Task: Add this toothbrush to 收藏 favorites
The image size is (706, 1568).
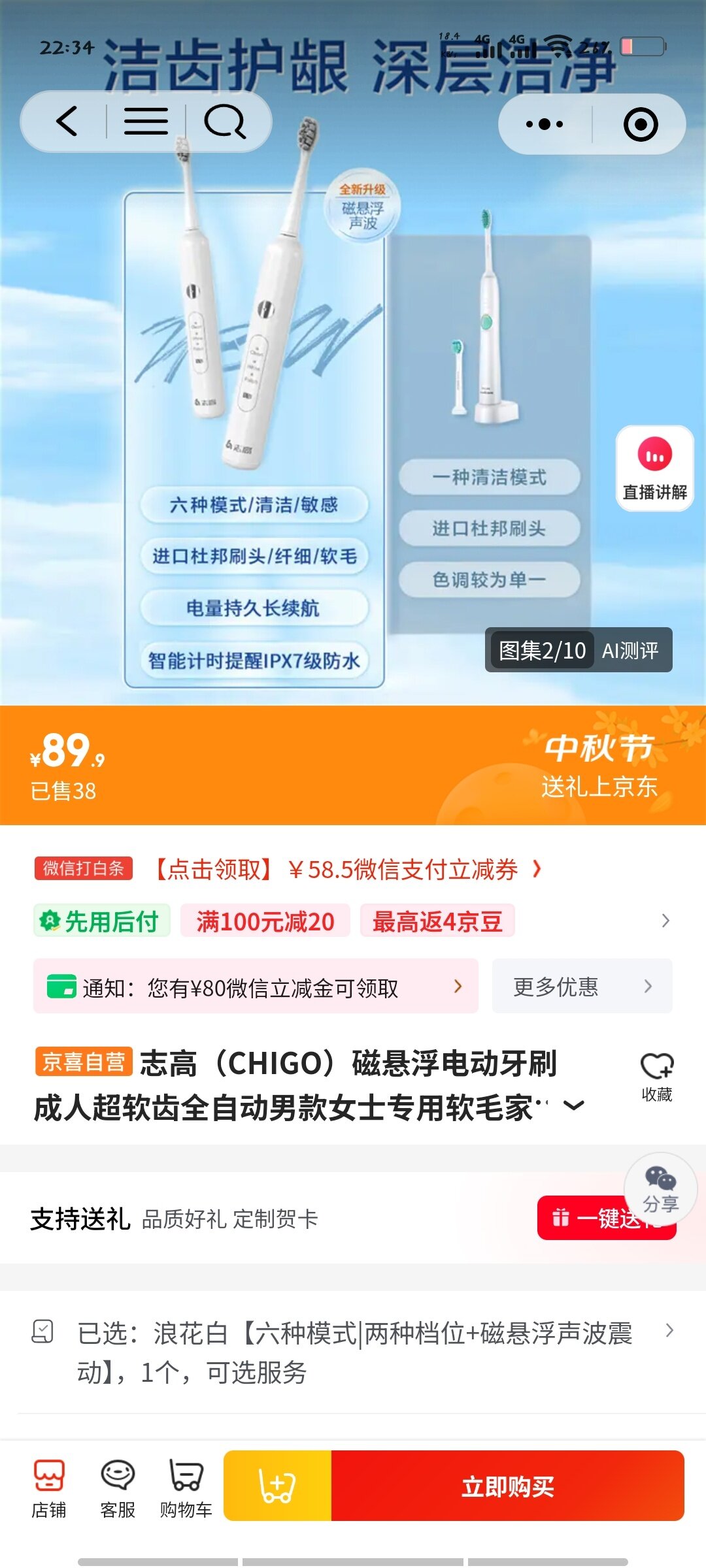Action: [x=656, y=1077]
